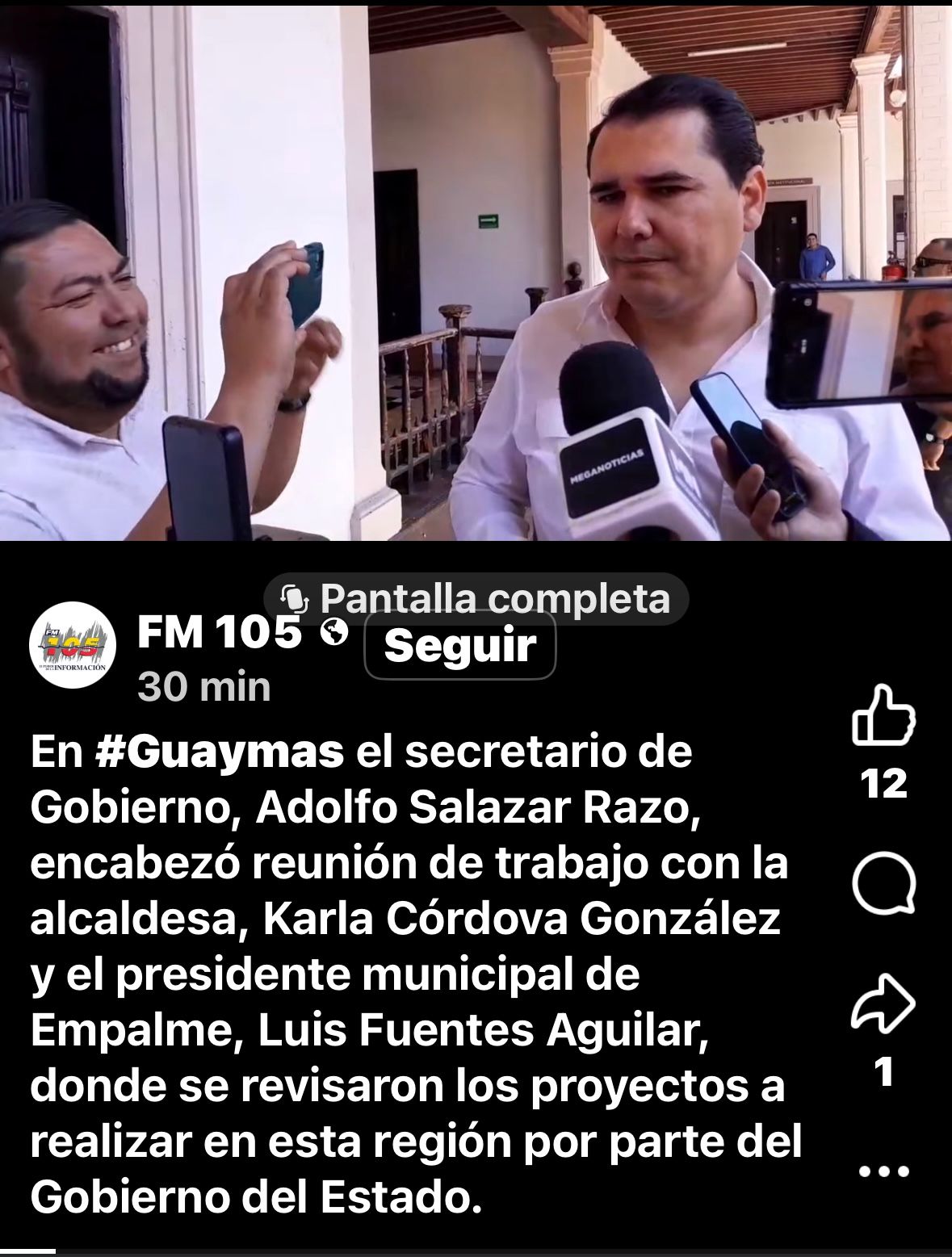Open the three-dot overflow menu
952x1257 pixels.
883,1170
